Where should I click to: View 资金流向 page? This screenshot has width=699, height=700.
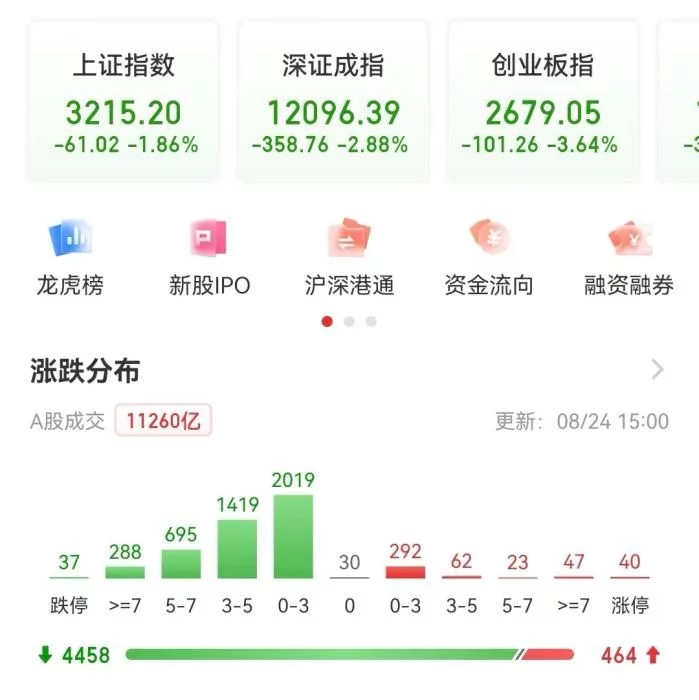click(489, 255)
